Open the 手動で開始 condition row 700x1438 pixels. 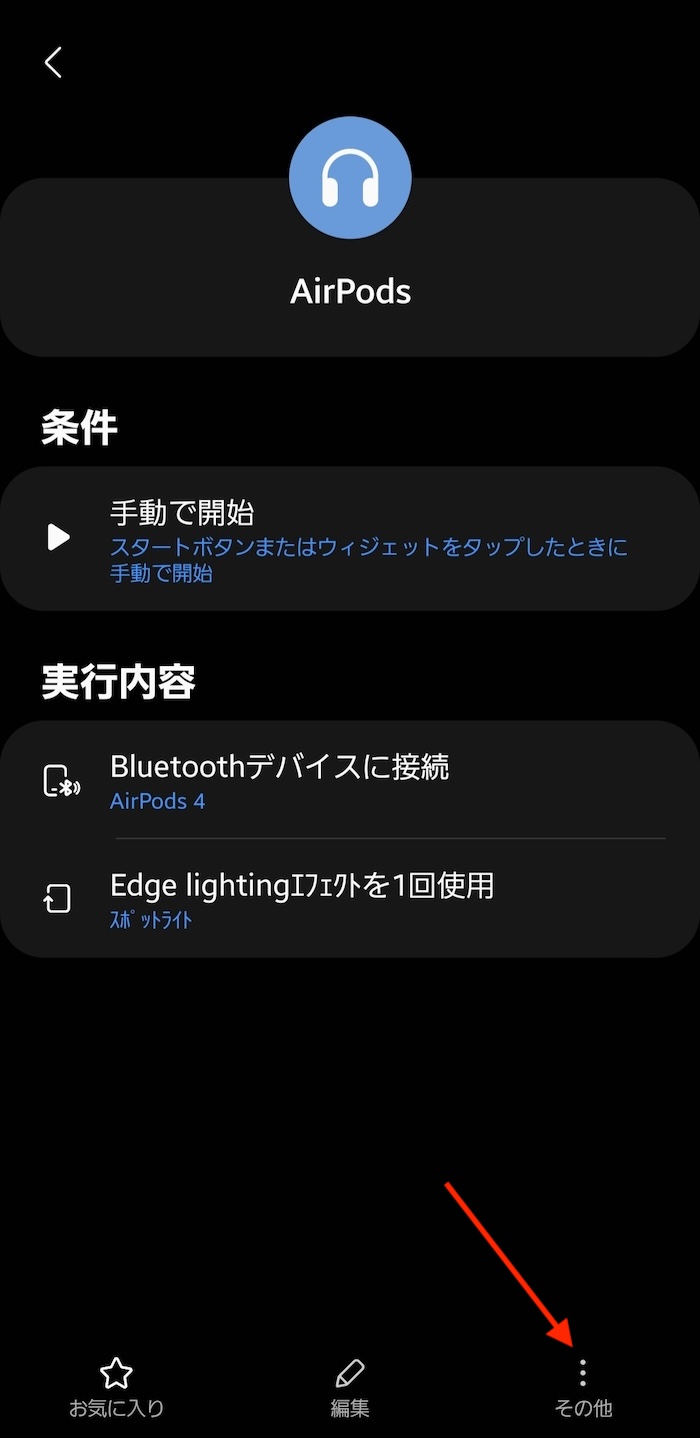[350, 539]
